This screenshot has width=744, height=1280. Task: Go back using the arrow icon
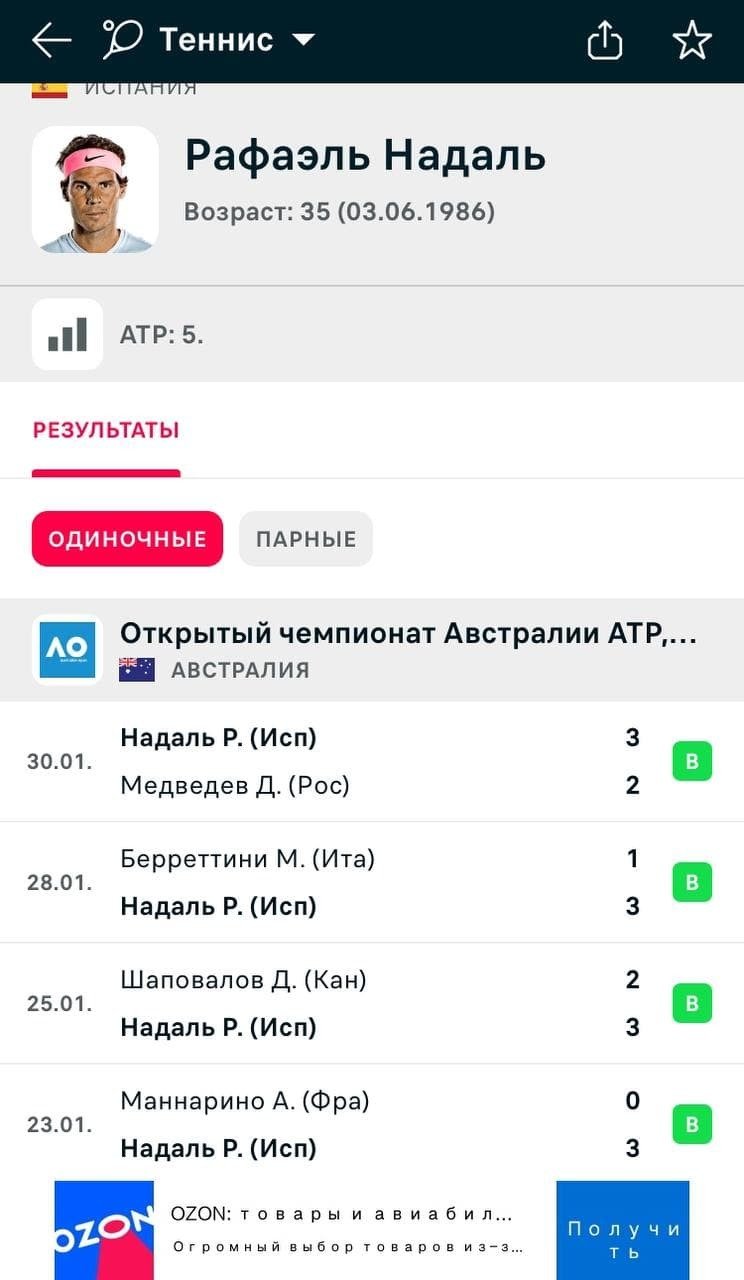pyautogui.click(x=51, y=41)
